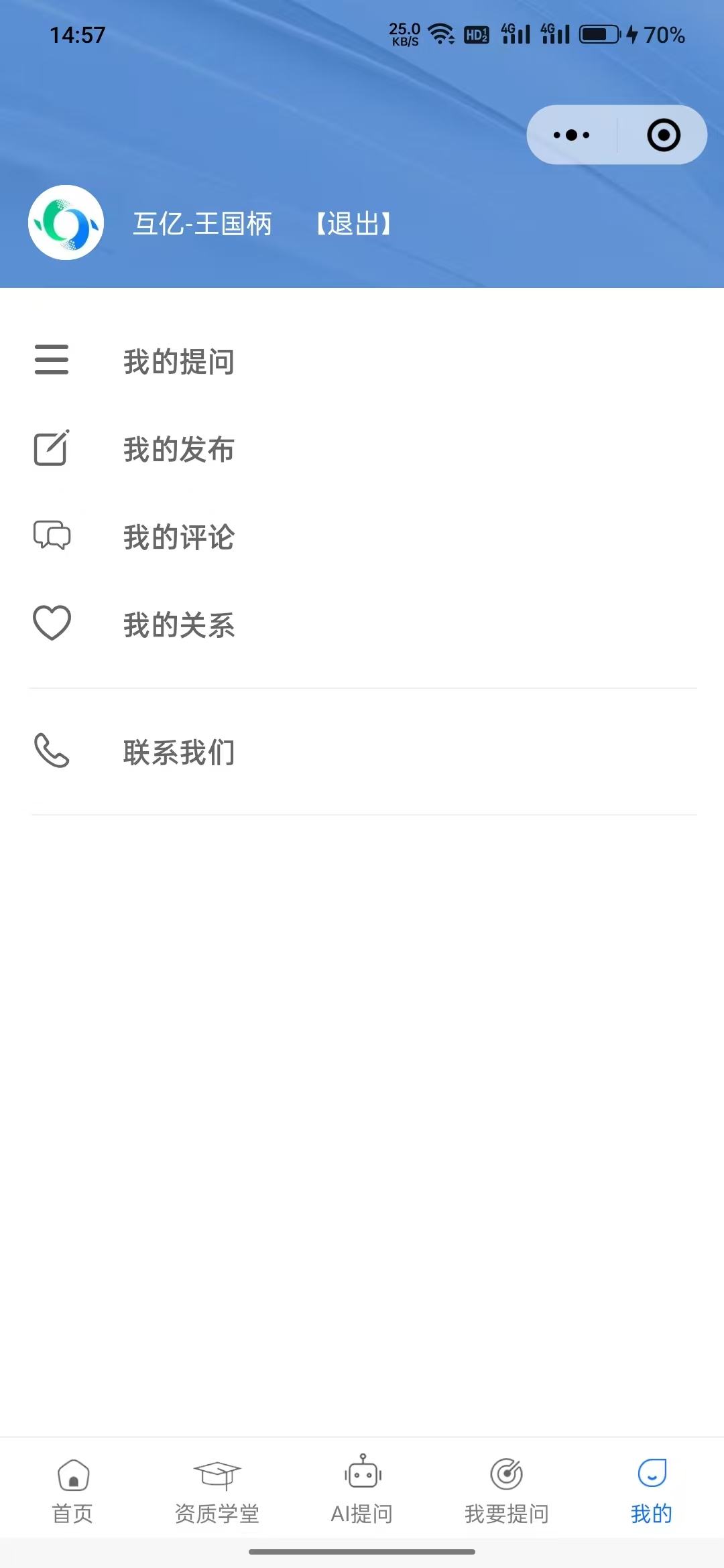Select the 我的 tab
The image size is (724, 1568).
click(652, 1489)
